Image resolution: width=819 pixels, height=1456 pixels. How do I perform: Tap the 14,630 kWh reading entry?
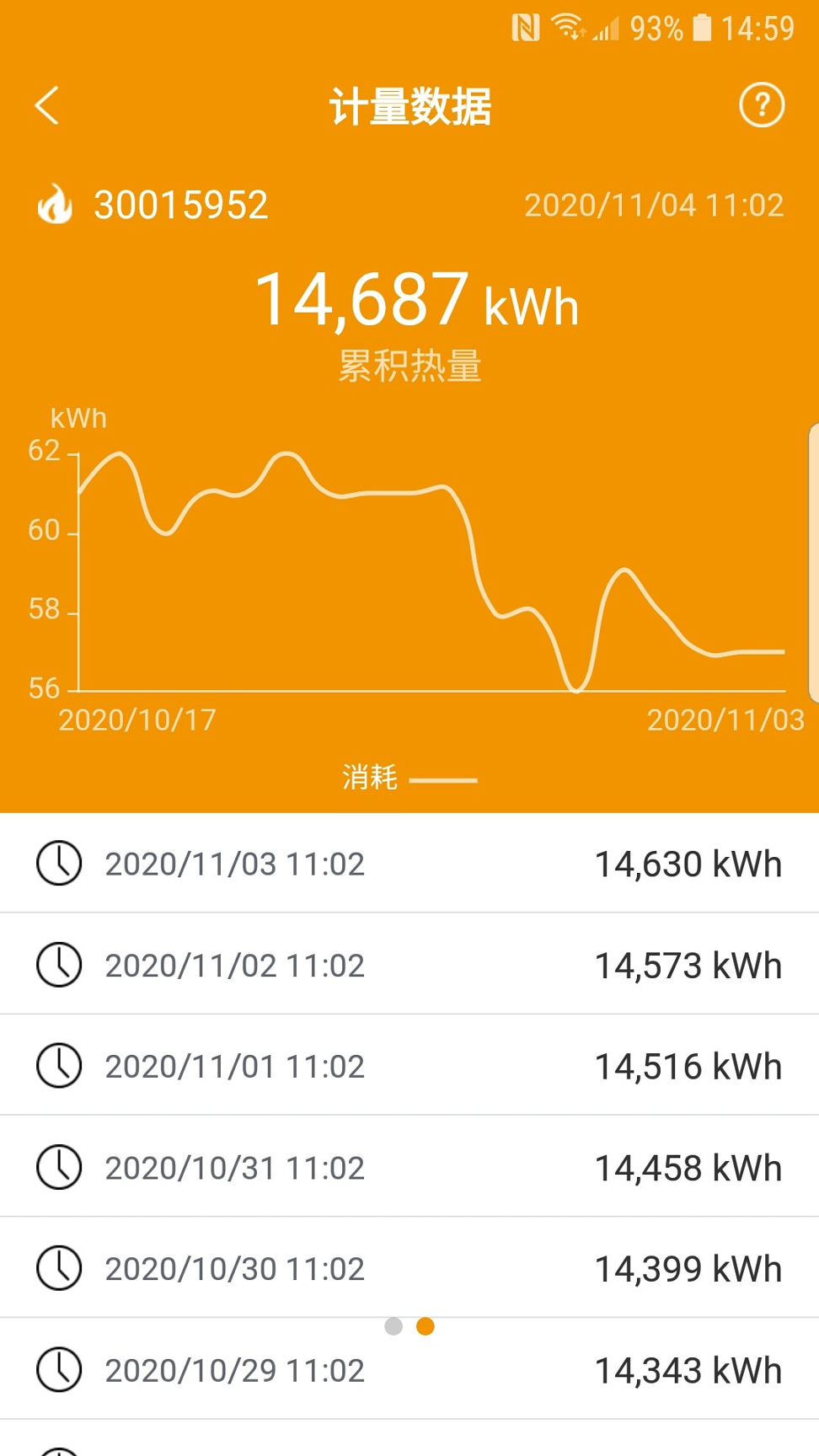(x=688, y=863)
